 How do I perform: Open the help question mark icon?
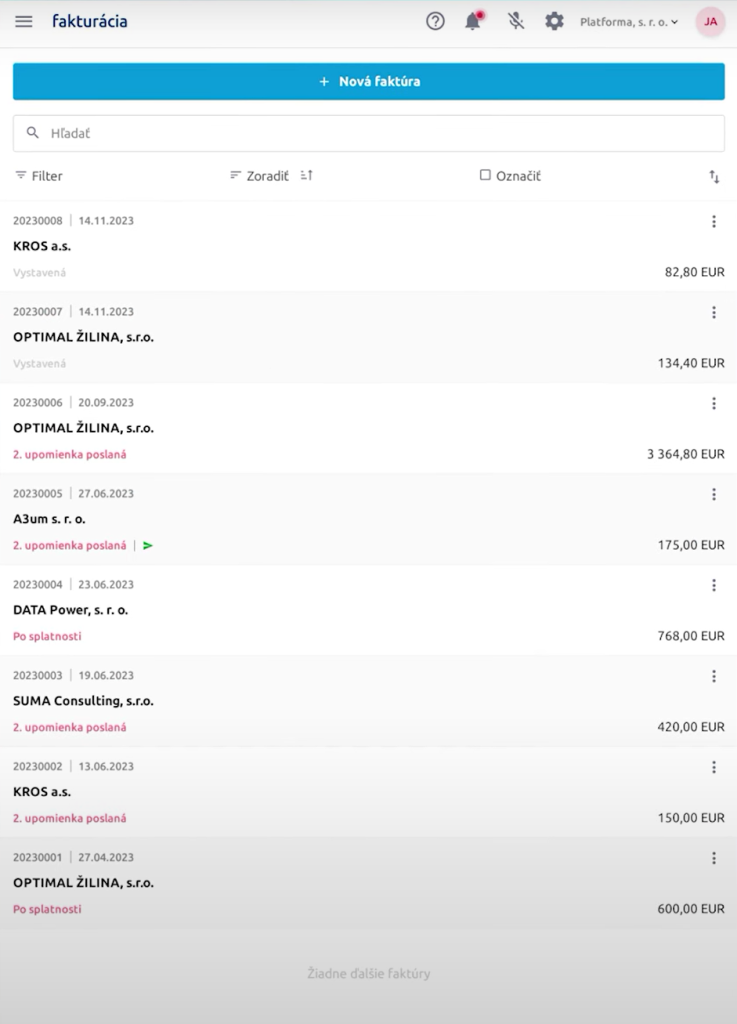point(435,21)
